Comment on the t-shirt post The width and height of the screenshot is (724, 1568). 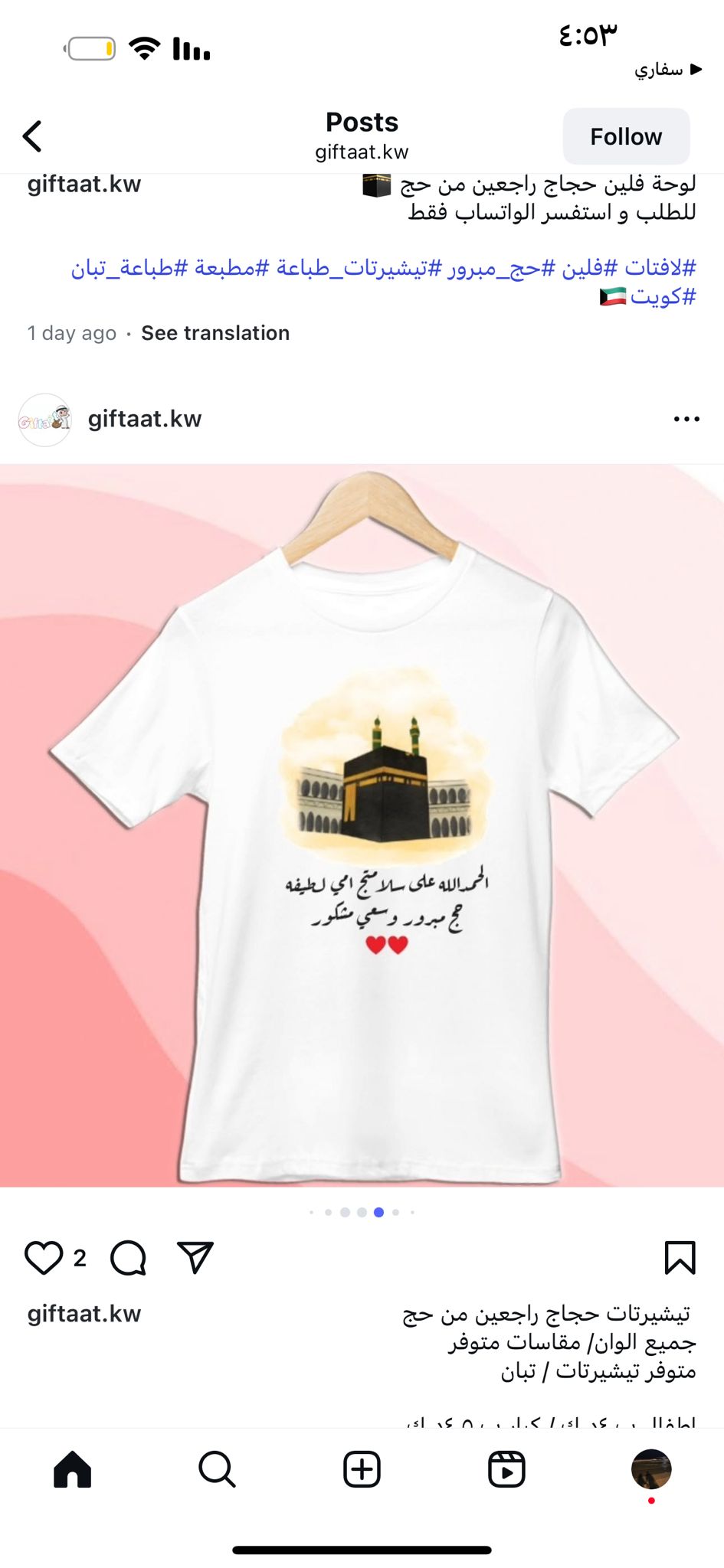128,1258
